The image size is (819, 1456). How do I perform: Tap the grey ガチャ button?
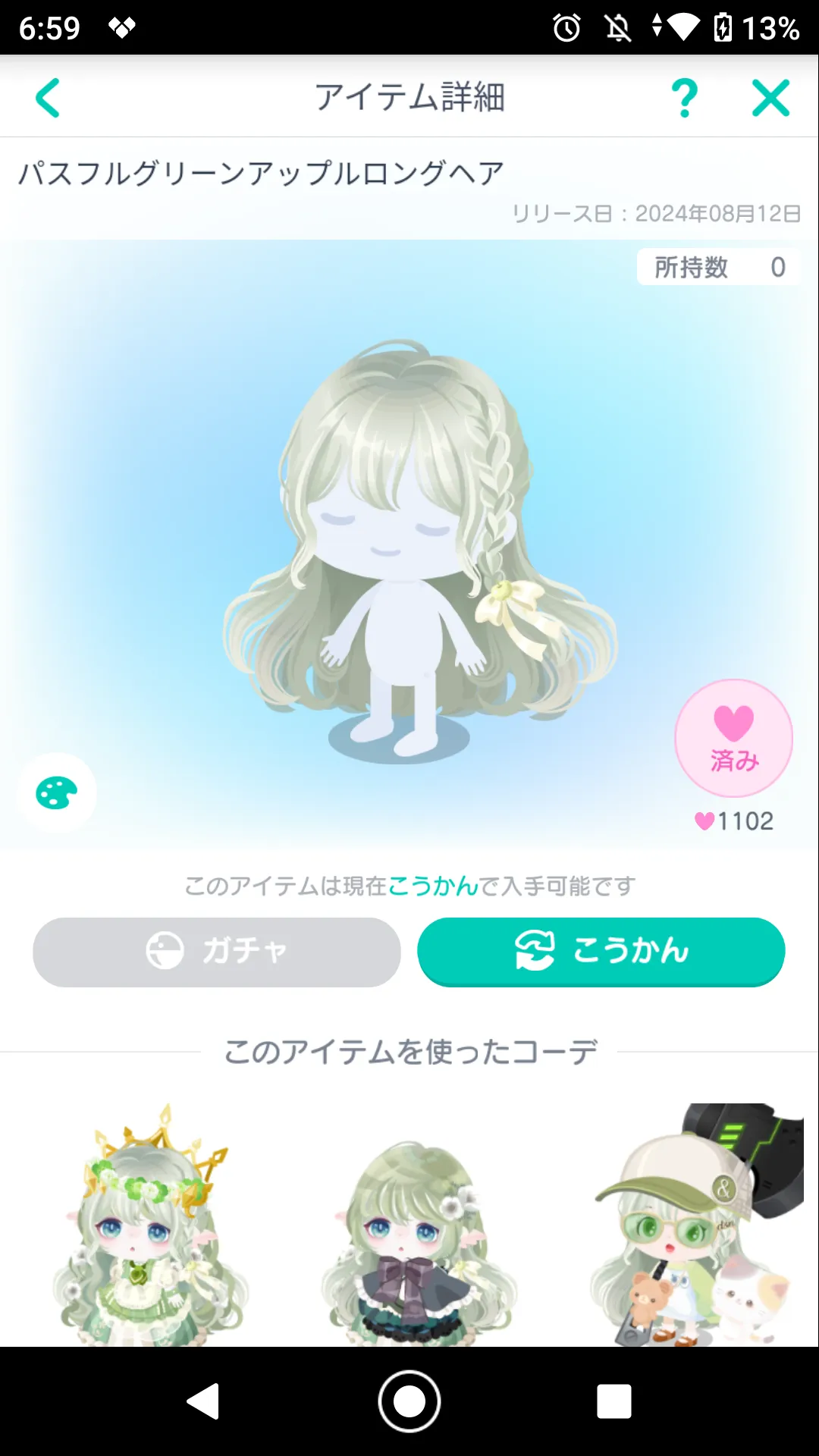pyautogui.click(x=217, y=951)
